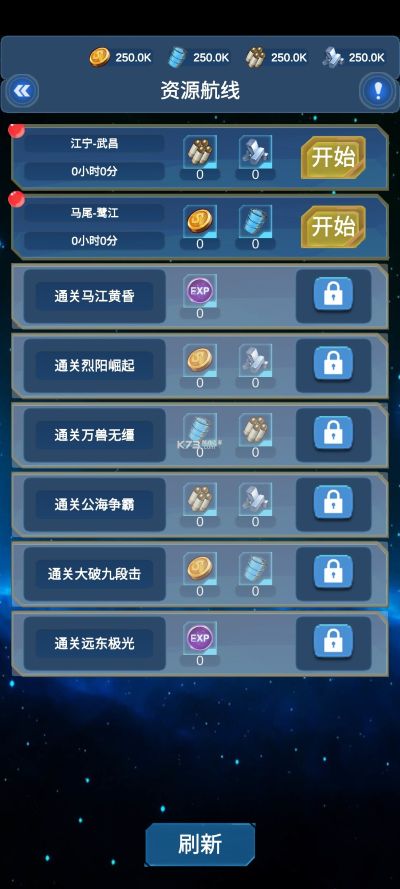
Task: Refresh routes with the 刷新 button
Action: (x=200, y=844)
